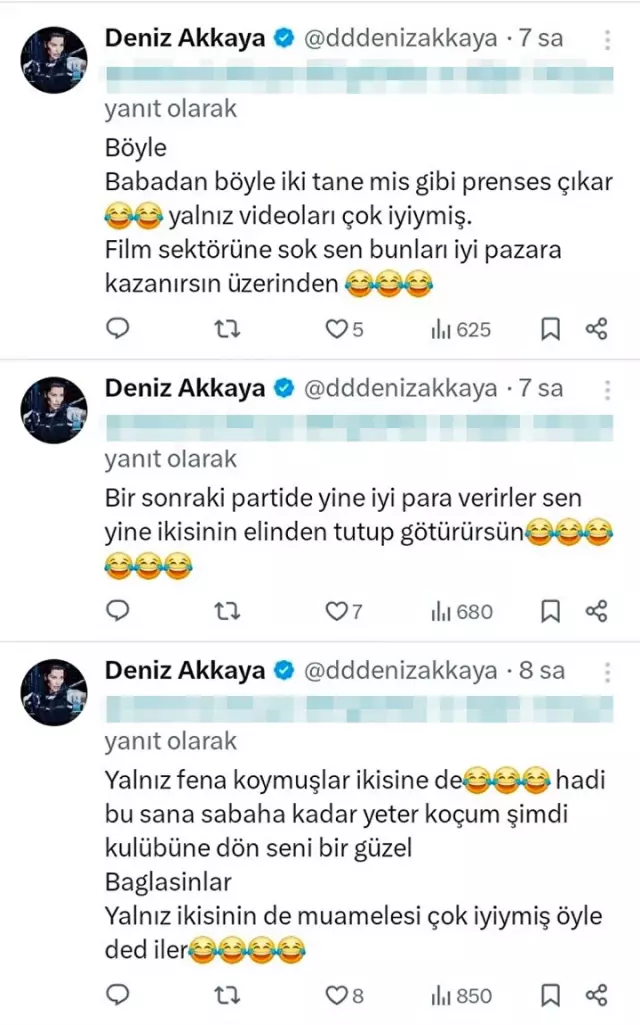This screenshot has height=1025, width=640.
Task: Bookmark the tweet about Film sektörüne
Action: pyautogui.click(x=550, y=329)
